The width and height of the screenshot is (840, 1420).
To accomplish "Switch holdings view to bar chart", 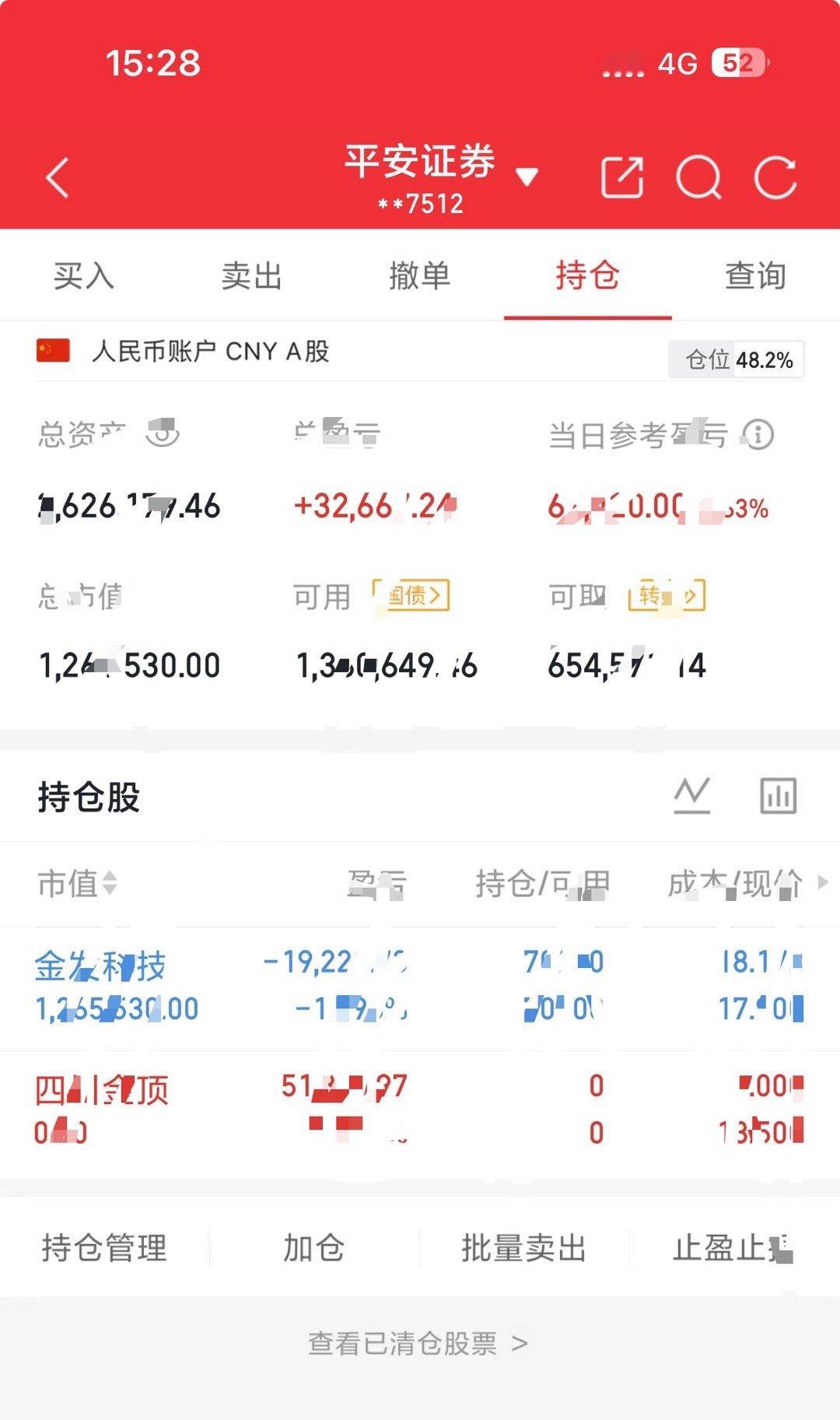I will click(778, 795).
